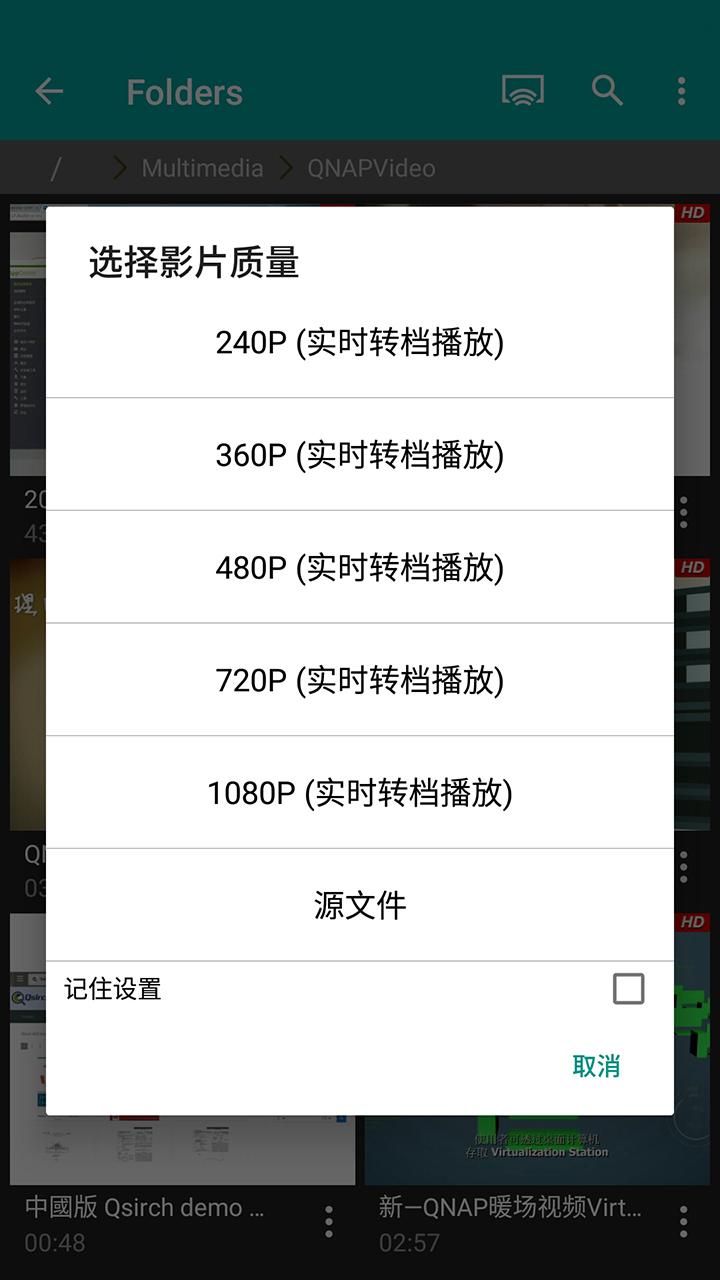
Task: Select 240P real-time transcode playback
Action: click(x=360, y=343)
